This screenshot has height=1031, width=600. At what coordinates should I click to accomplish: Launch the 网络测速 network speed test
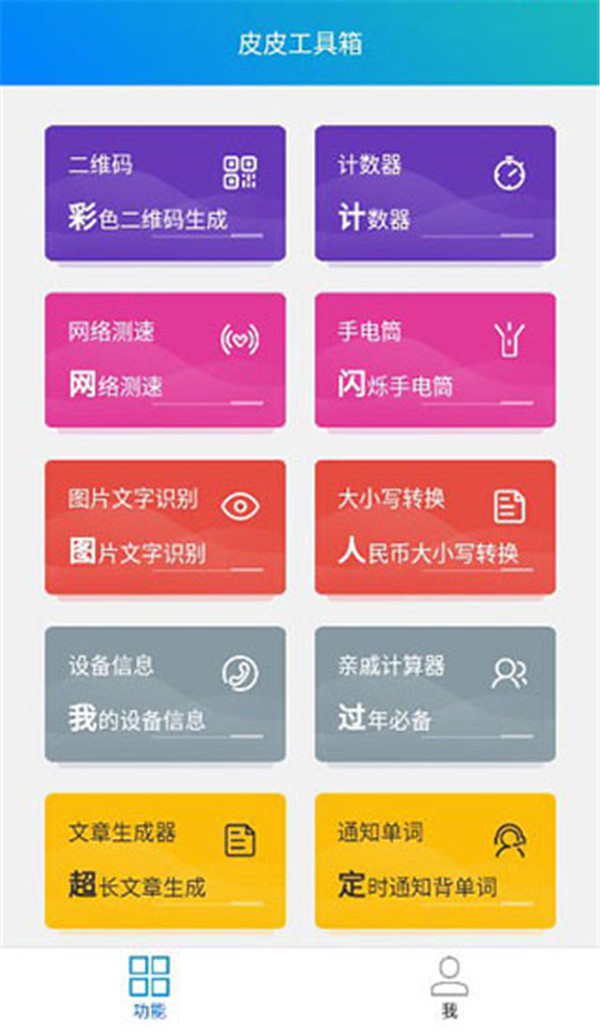pos(165,360)
